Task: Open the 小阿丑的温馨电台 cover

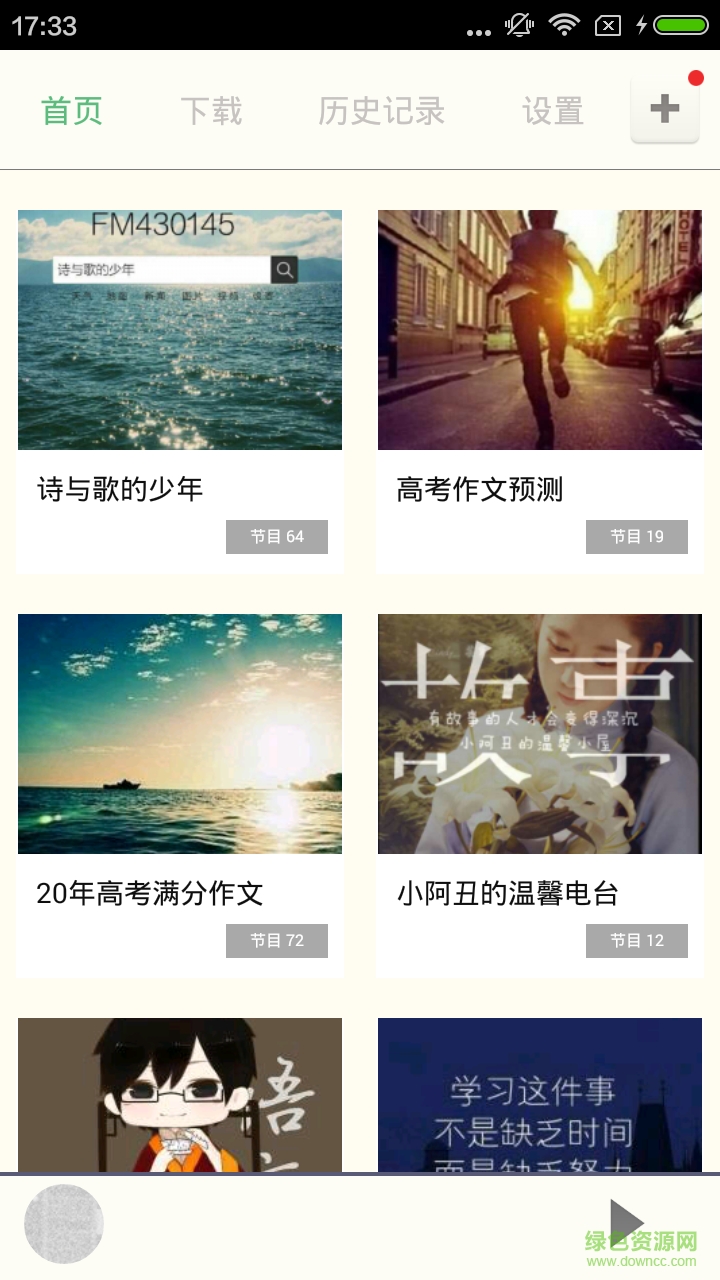Action: coord(539,733)
